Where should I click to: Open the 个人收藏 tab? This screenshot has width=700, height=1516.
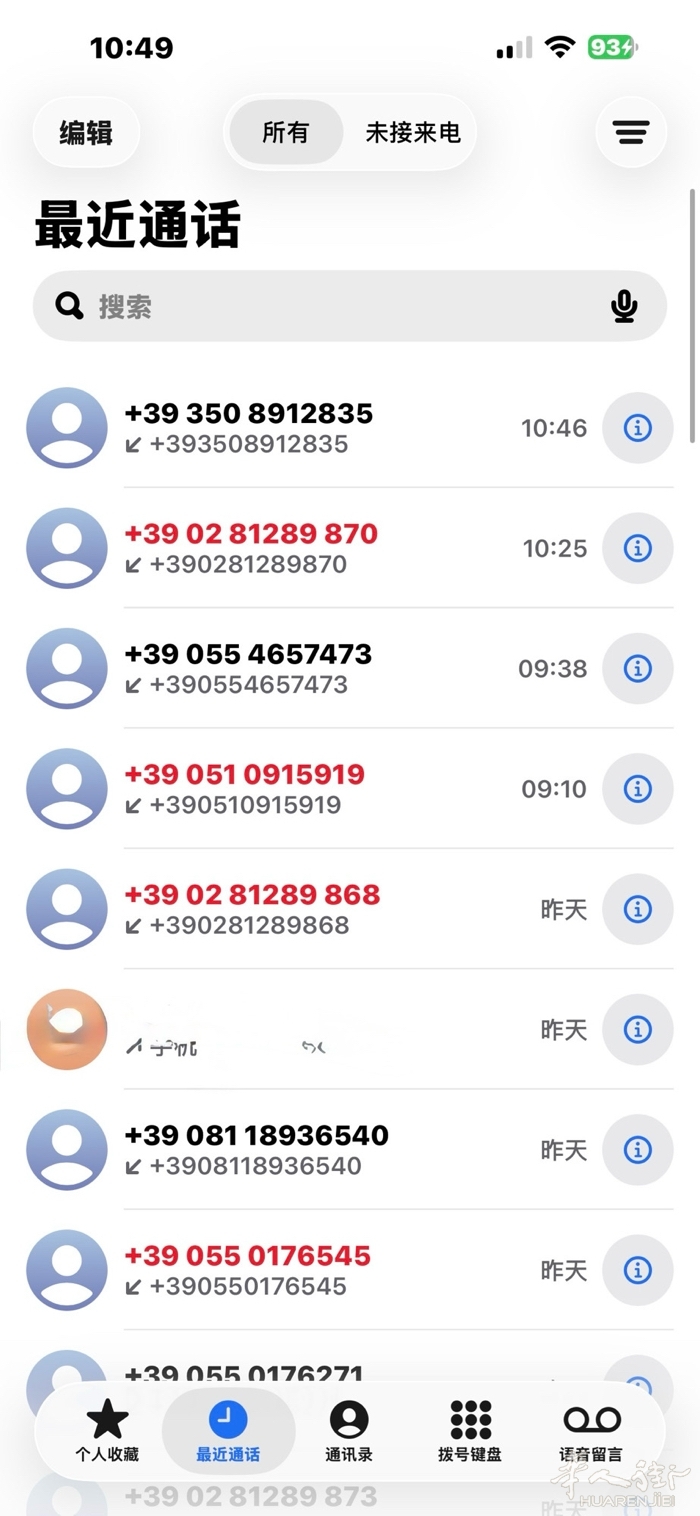click(x=107, y=1431)
